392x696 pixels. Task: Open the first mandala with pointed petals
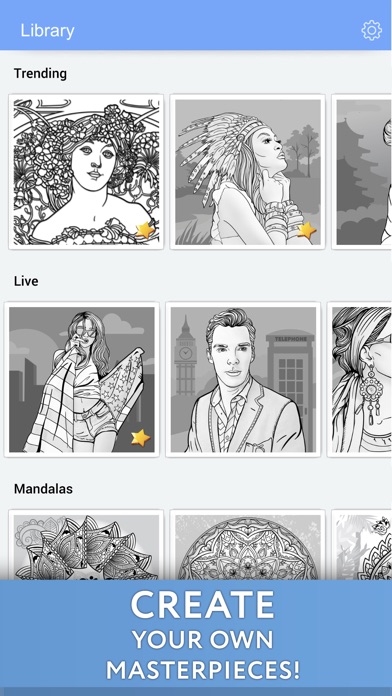86,545
